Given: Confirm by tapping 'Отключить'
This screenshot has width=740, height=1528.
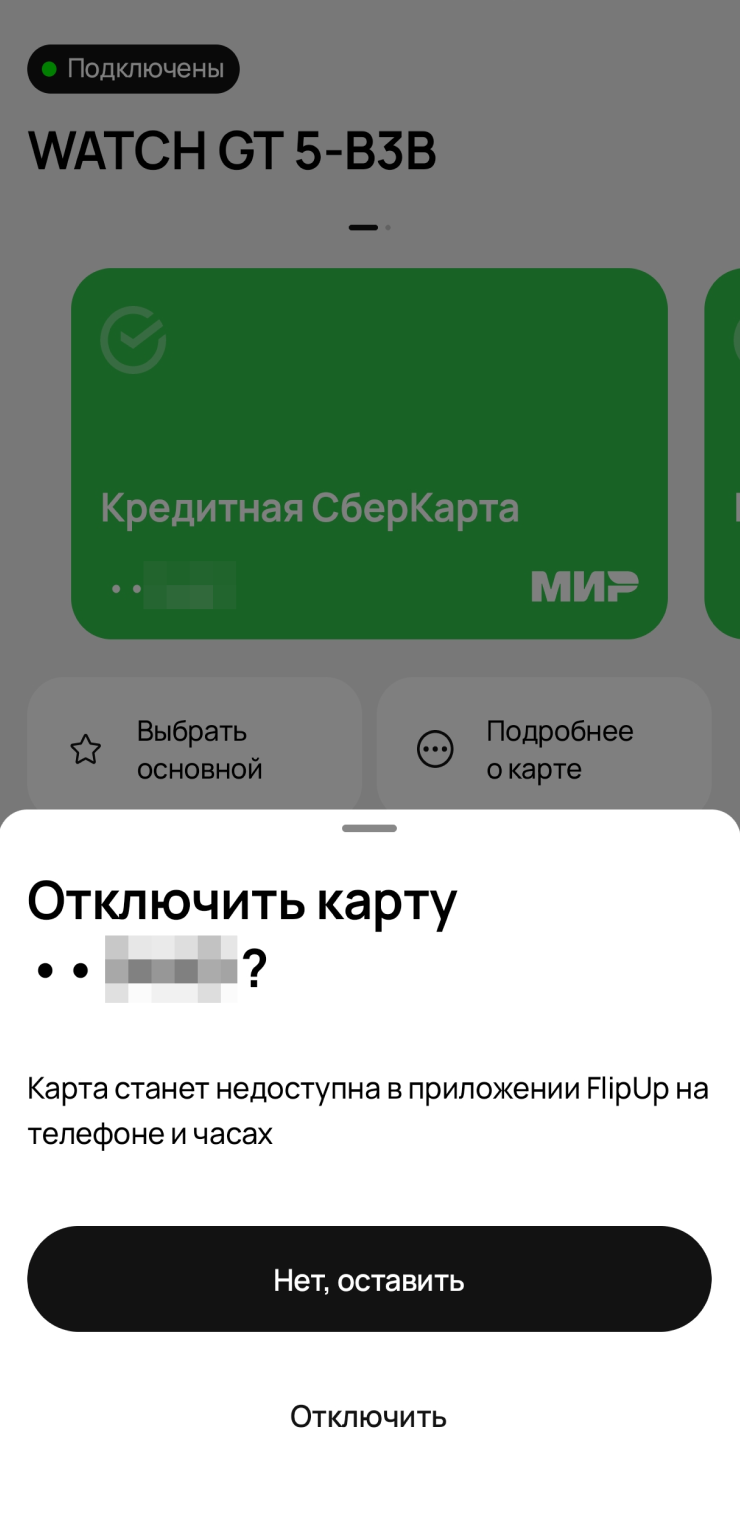Looking at the screenshot, I should pyautogui.click(x=368, y=1416).
